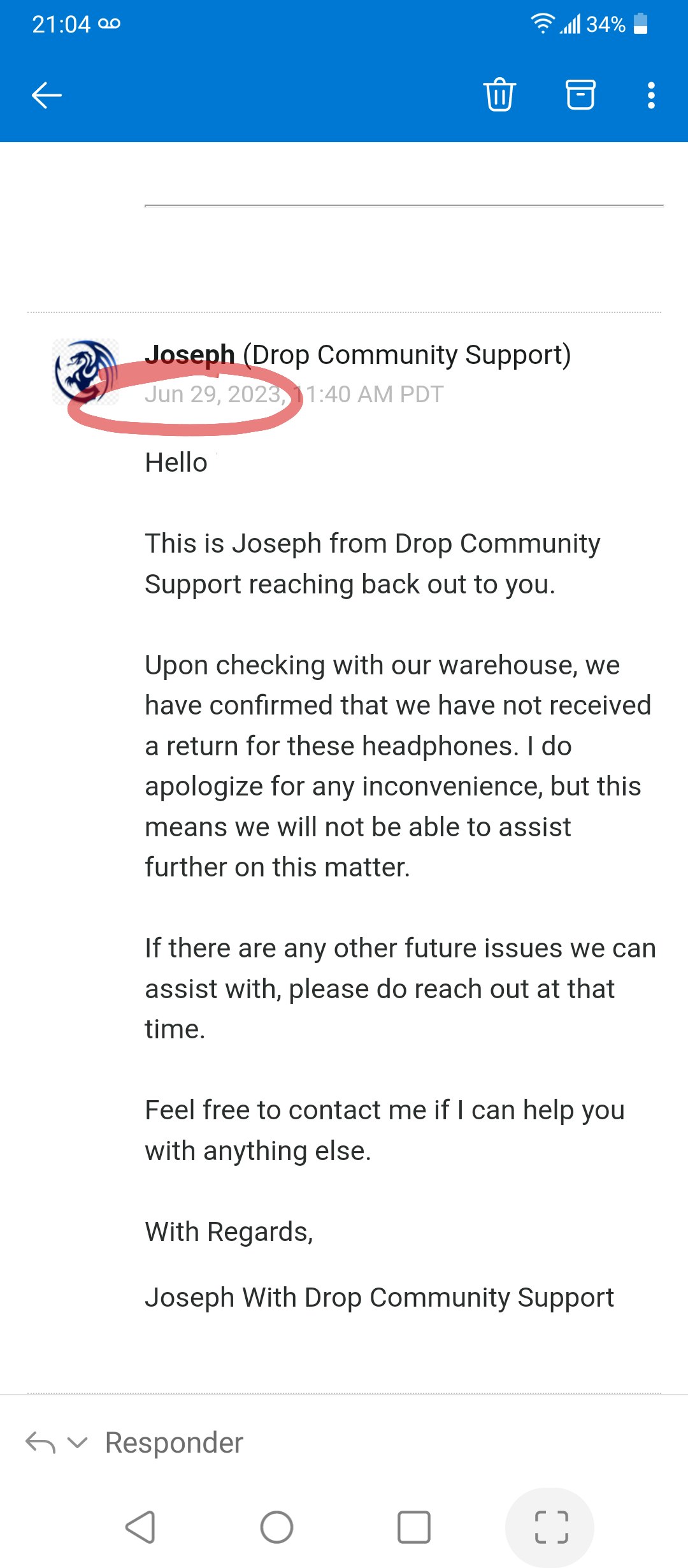
Task: Open recent apps from the navigation bar
Action: [x=413, y=1527]
